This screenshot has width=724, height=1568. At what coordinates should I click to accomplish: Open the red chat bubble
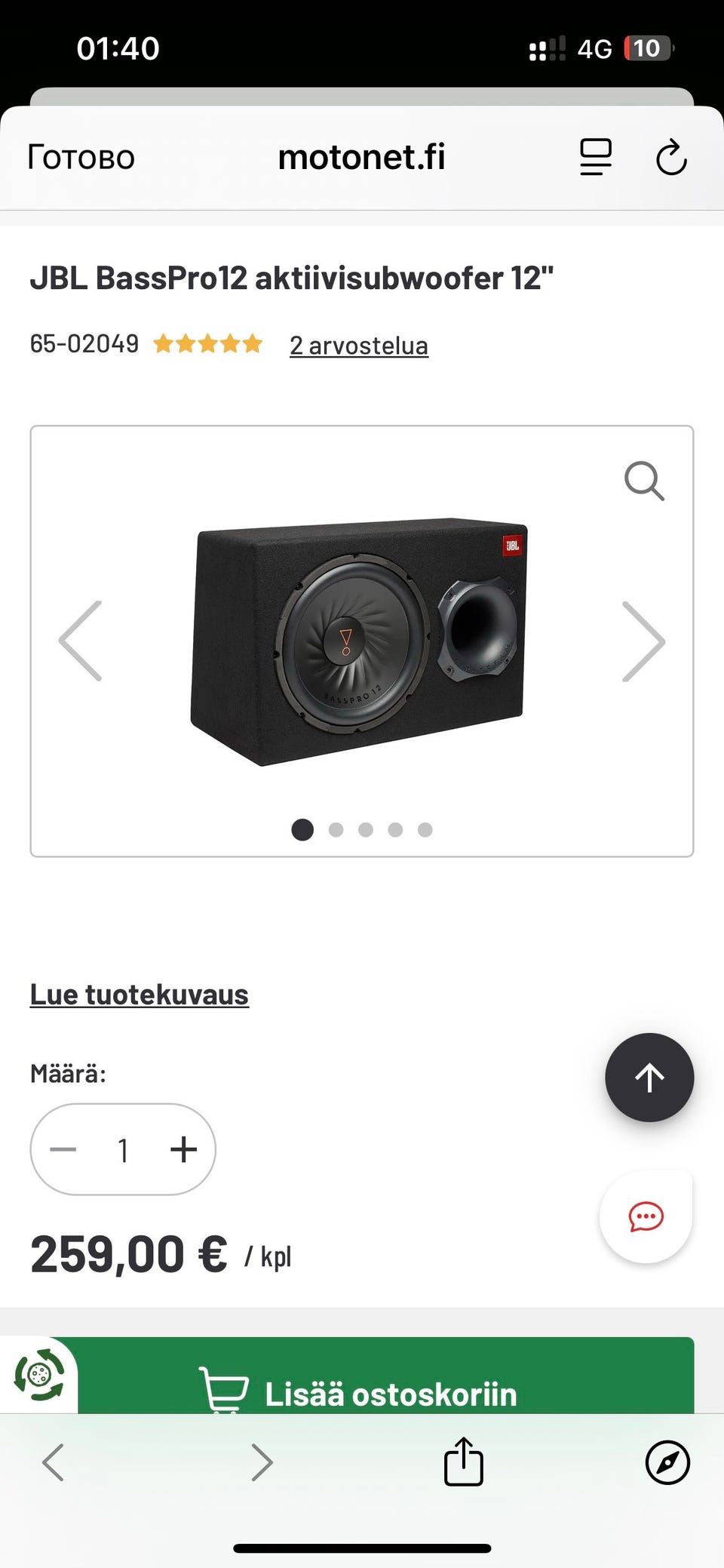coord(646,1216)
